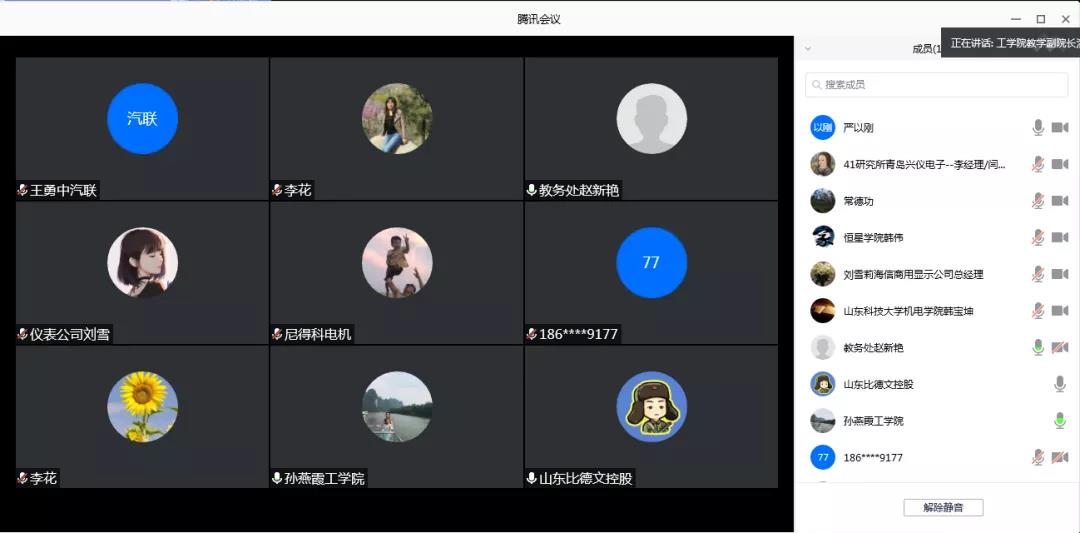
Task: Close the 腾讯会议 window
Action: pos(1065,19)
